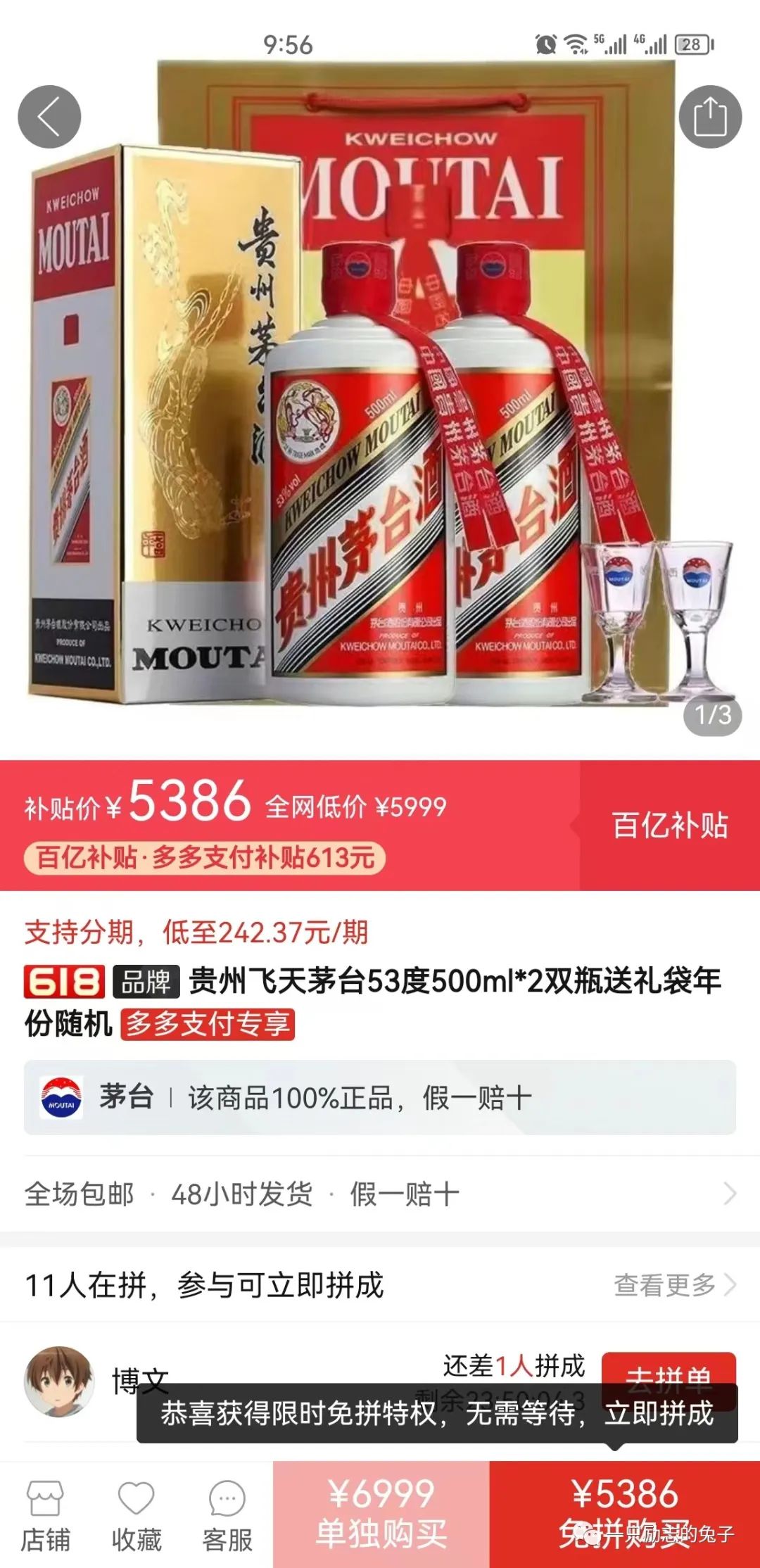
Task: Share this Moutai product
Action: pos(709,117)
